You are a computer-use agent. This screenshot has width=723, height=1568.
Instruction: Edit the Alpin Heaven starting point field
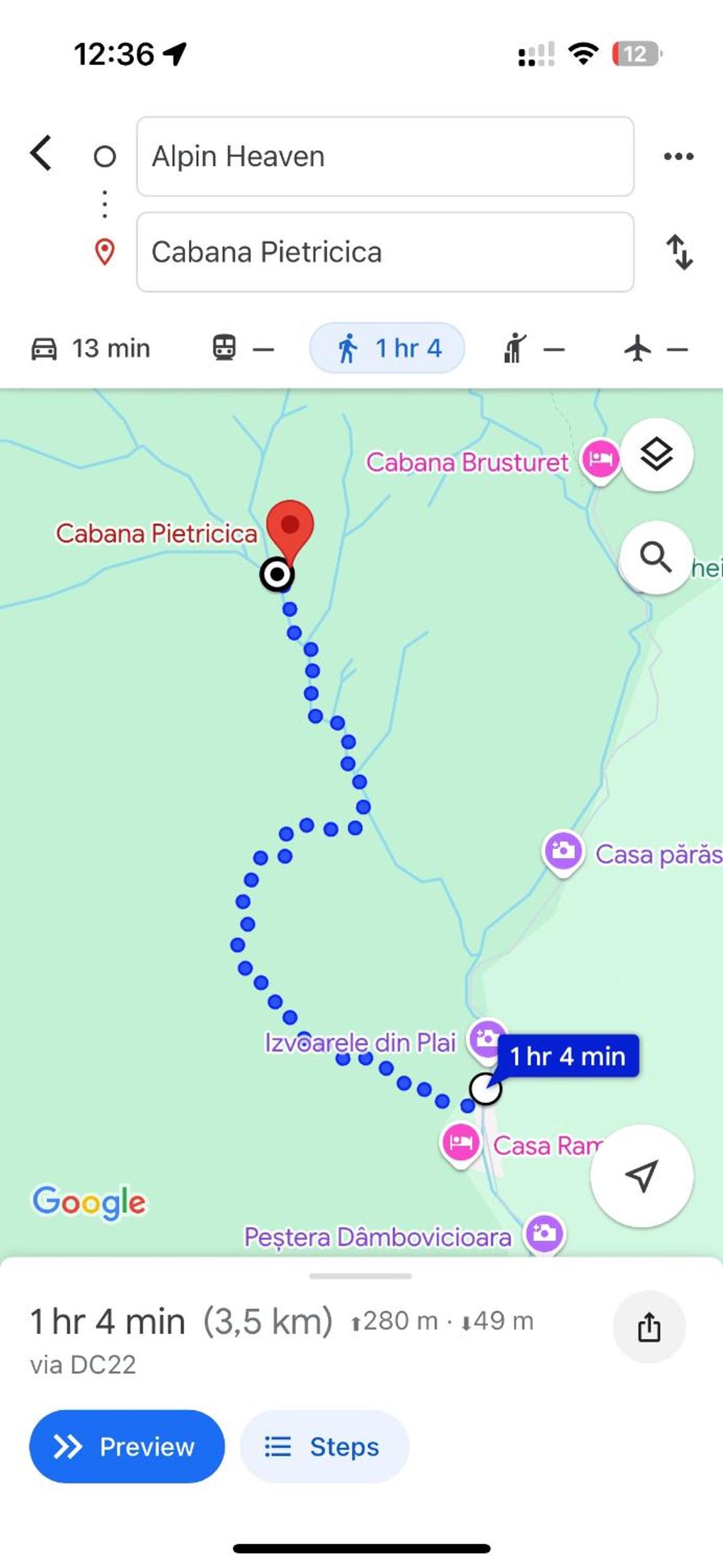click(385, 156)
